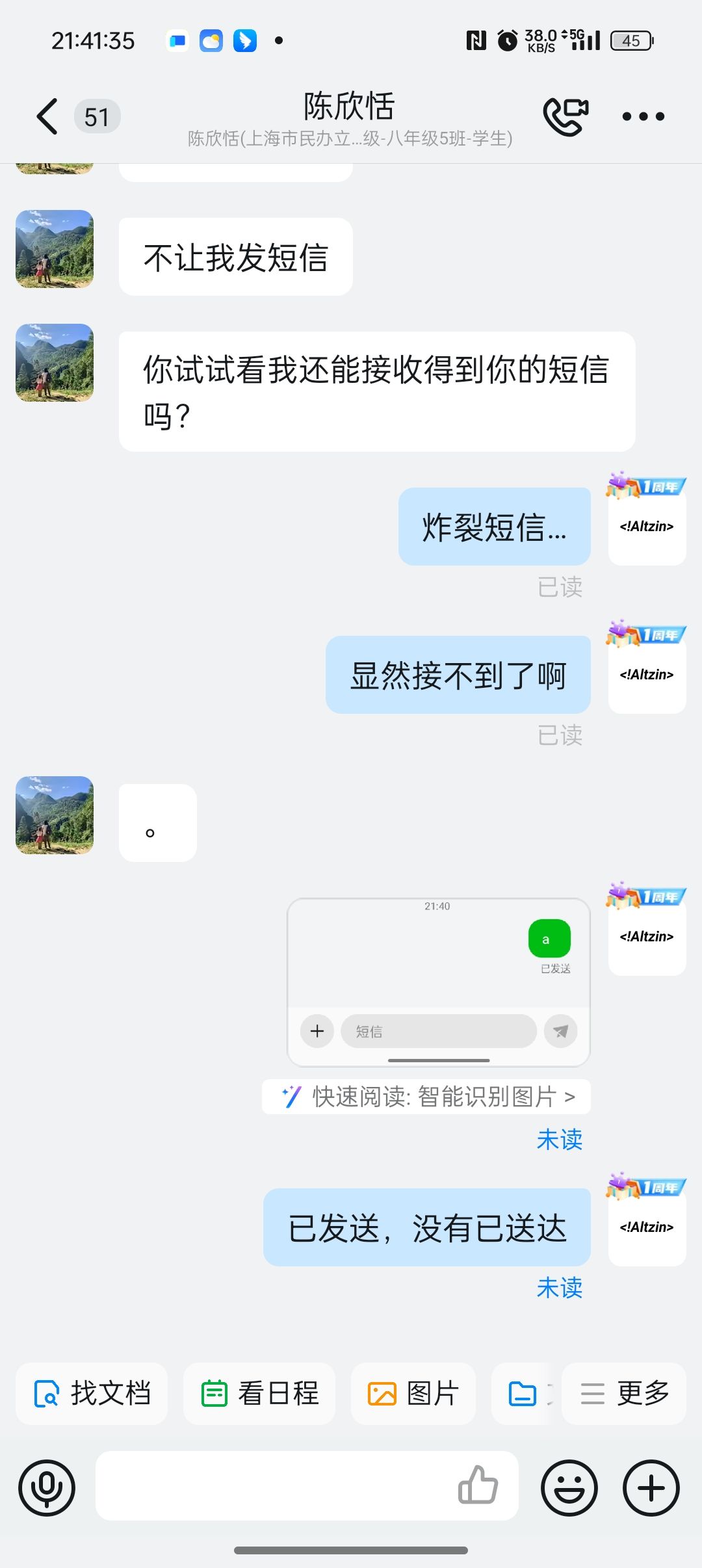Tap the 找文档 shortcut chip
This screenshot has height=1568, width=702.
(92, 1393)
